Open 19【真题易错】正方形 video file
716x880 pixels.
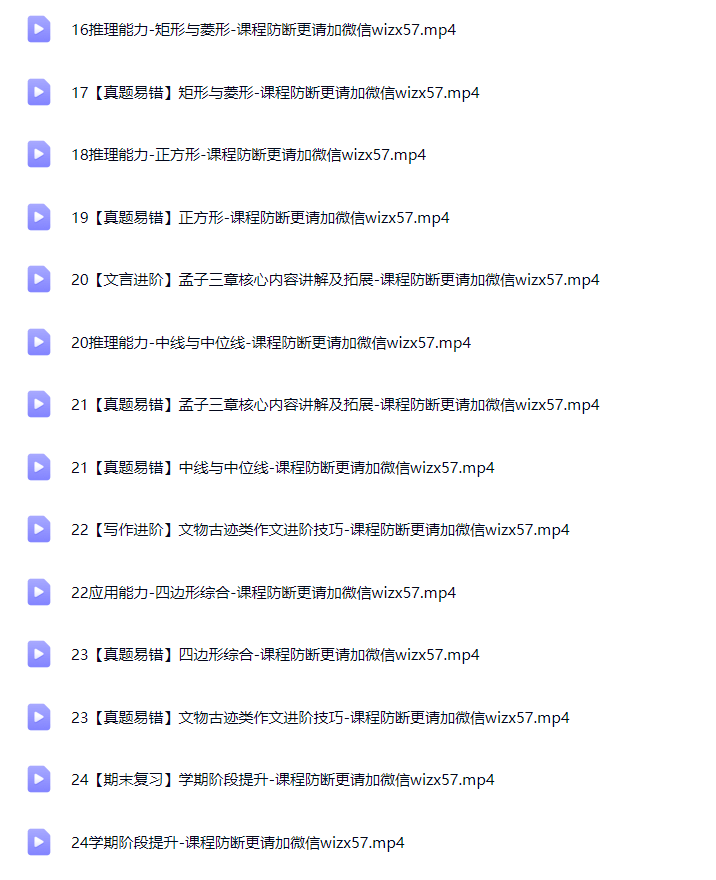point(260,218)
